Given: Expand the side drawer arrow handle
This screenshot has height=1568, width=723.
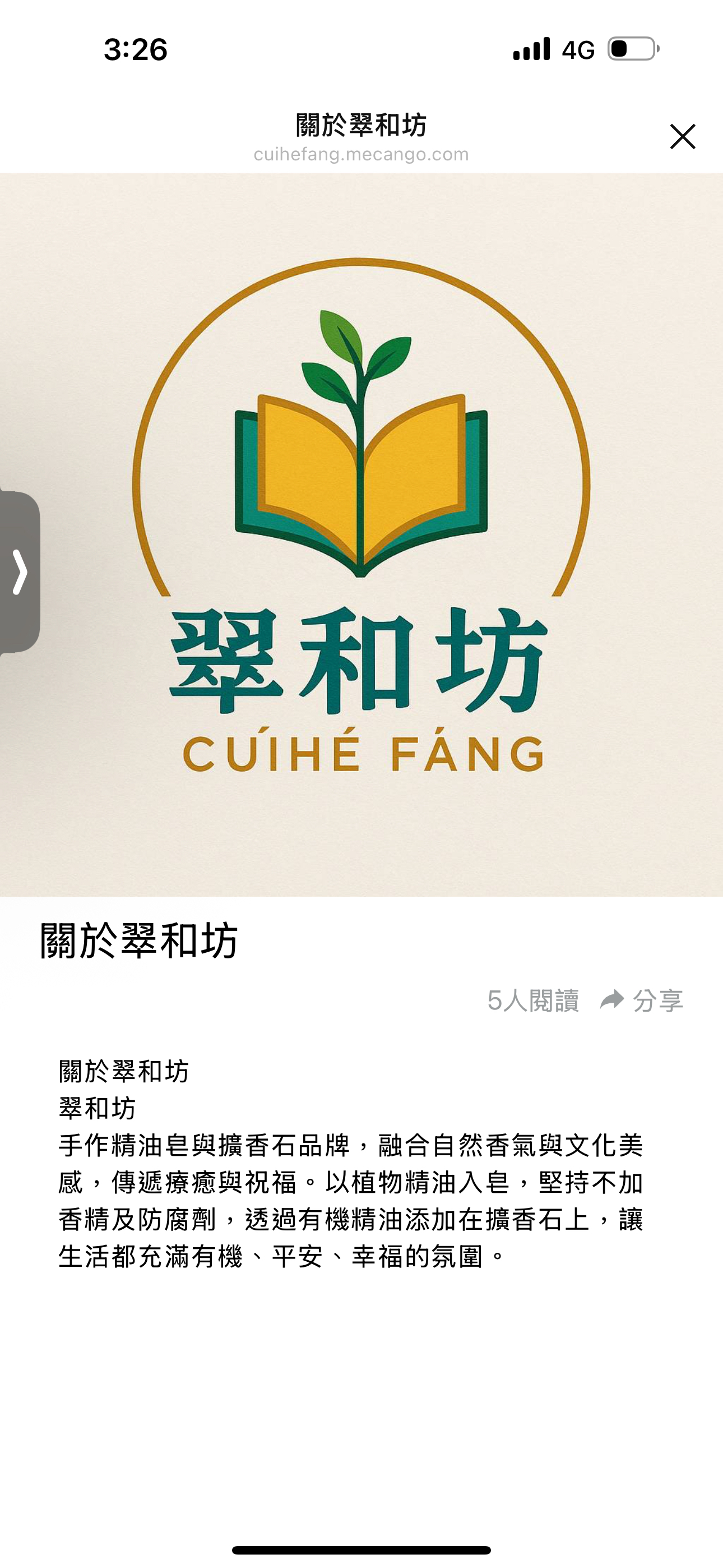Looking at the screenshot, I should click(x=20, y=571).
